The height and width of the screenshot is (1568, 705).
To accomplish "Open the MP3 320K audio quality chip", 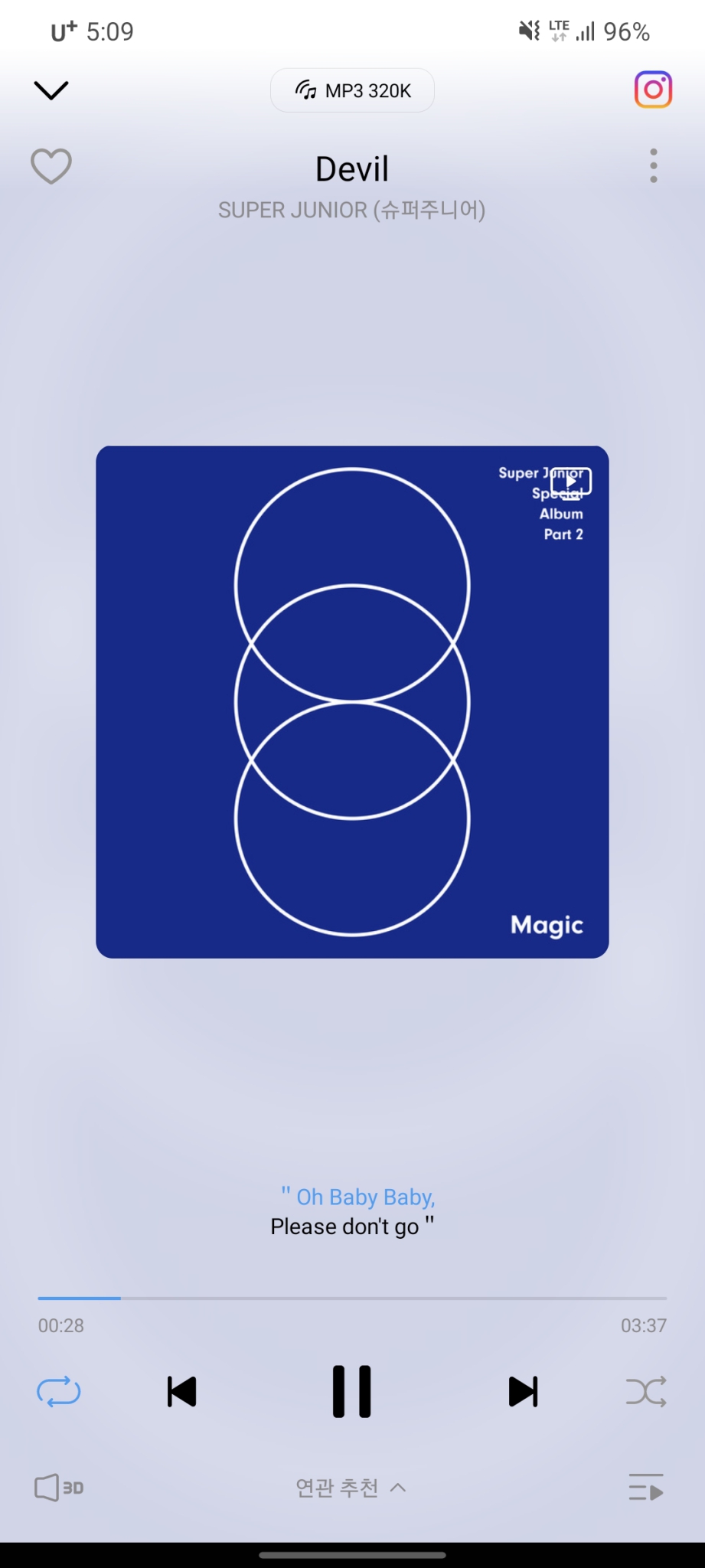I will (x=352, y=90).
